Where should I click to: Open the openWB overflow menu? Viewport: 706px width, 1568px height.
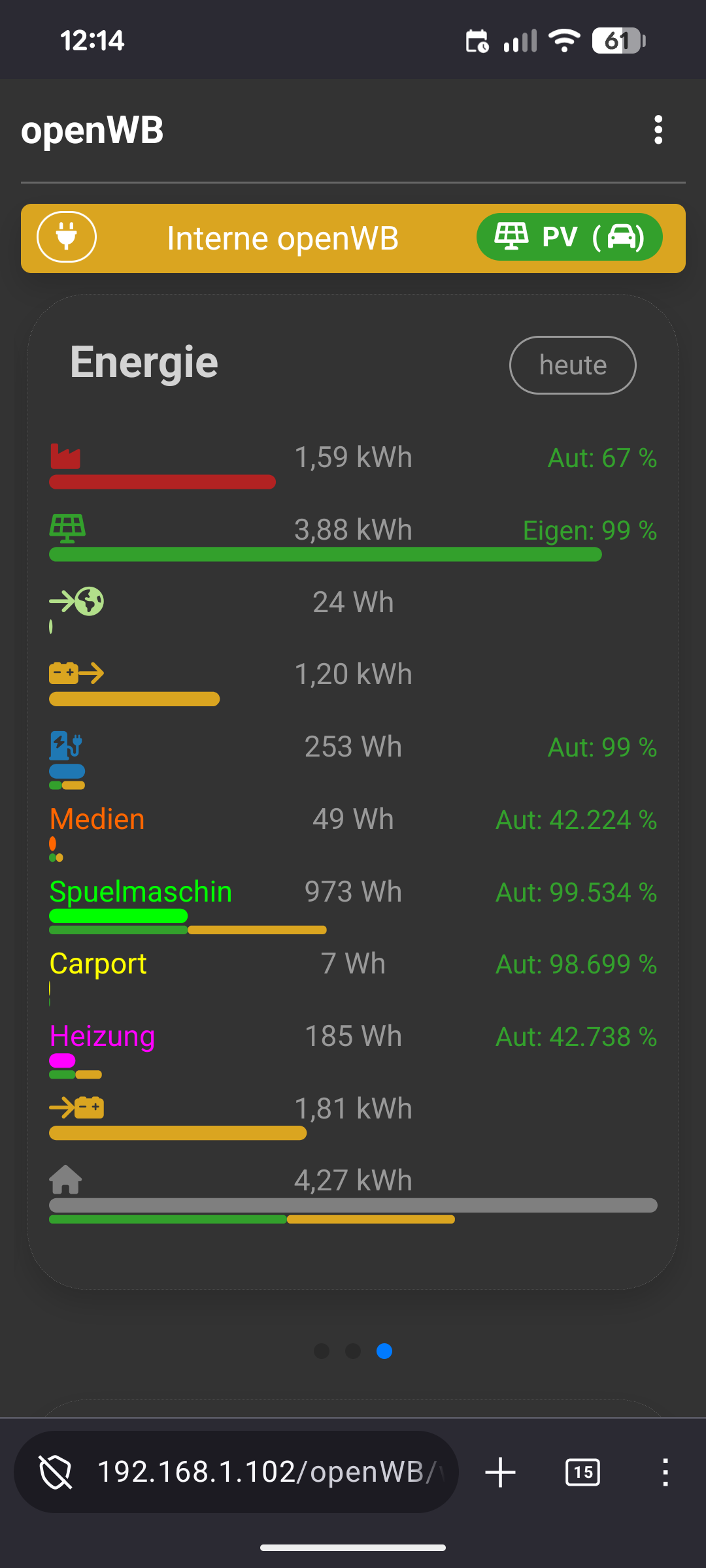pyautogui.click(x=658, y=130)
